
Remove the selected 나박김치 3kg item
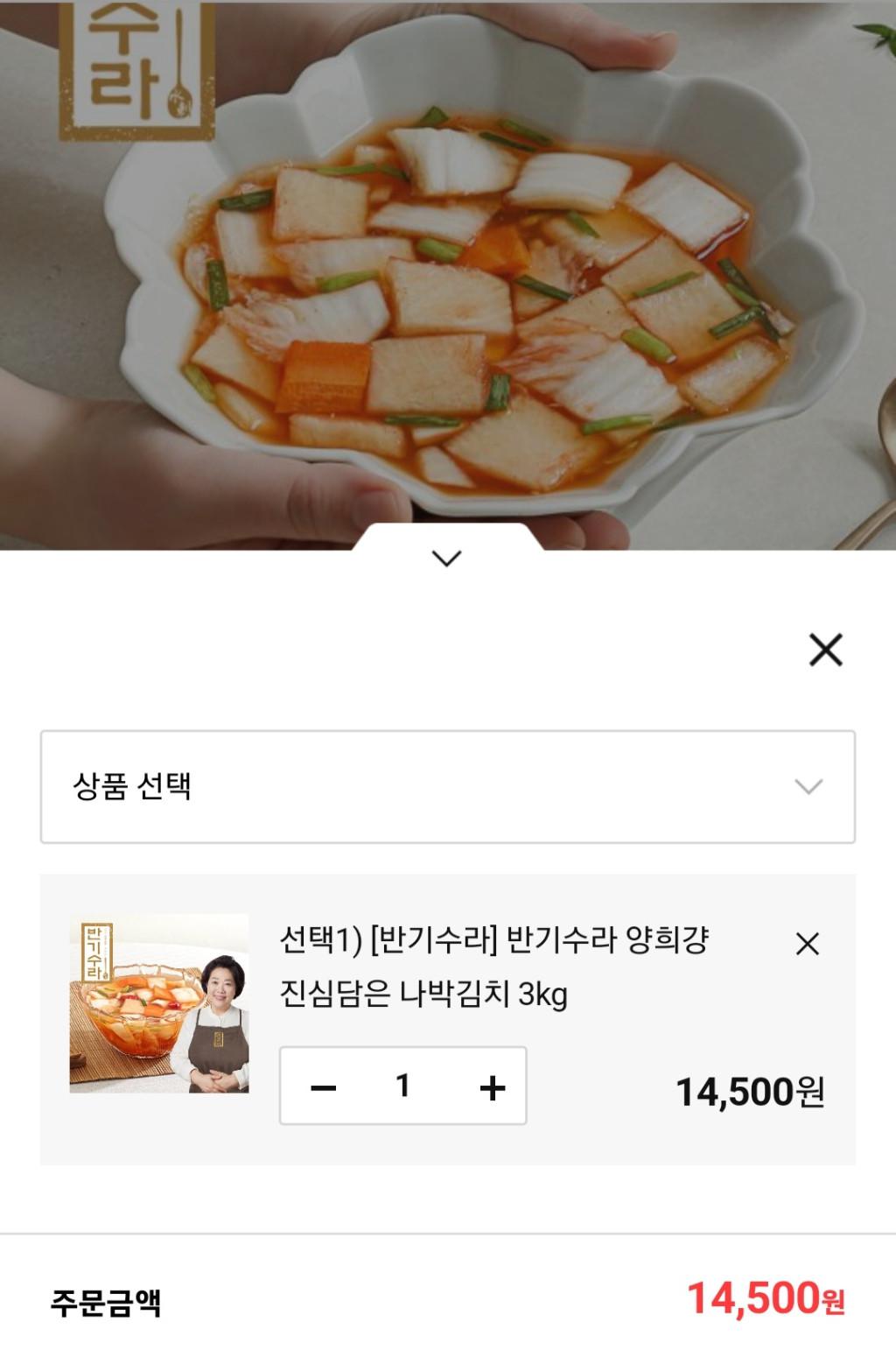tap(807, 943)
